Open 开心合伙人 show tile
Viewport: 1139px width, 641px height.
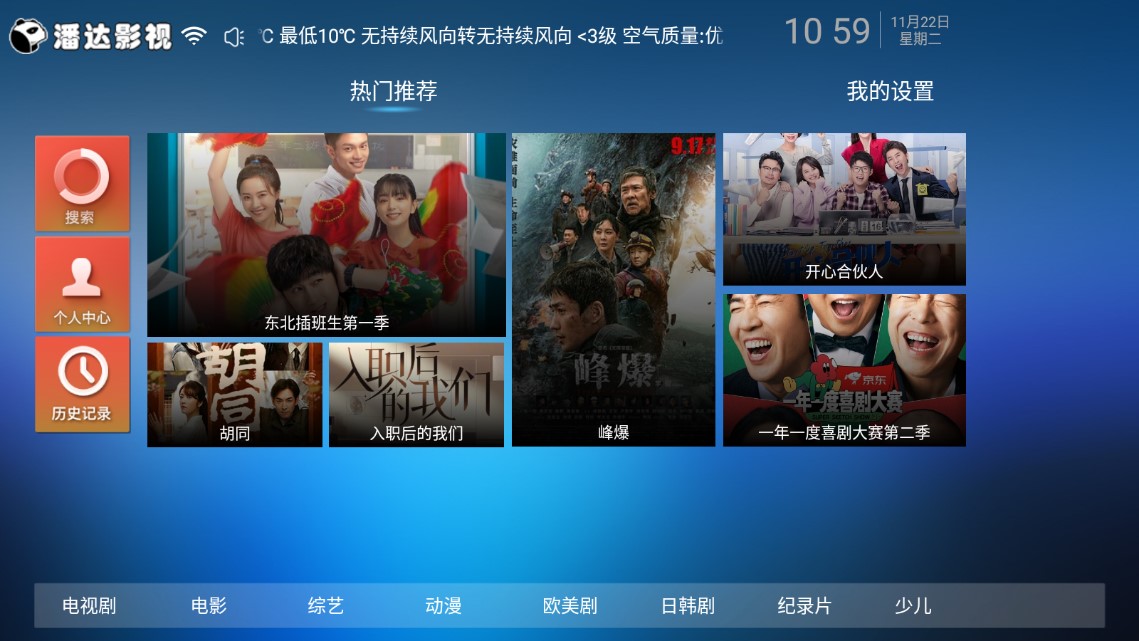point(844,209)
